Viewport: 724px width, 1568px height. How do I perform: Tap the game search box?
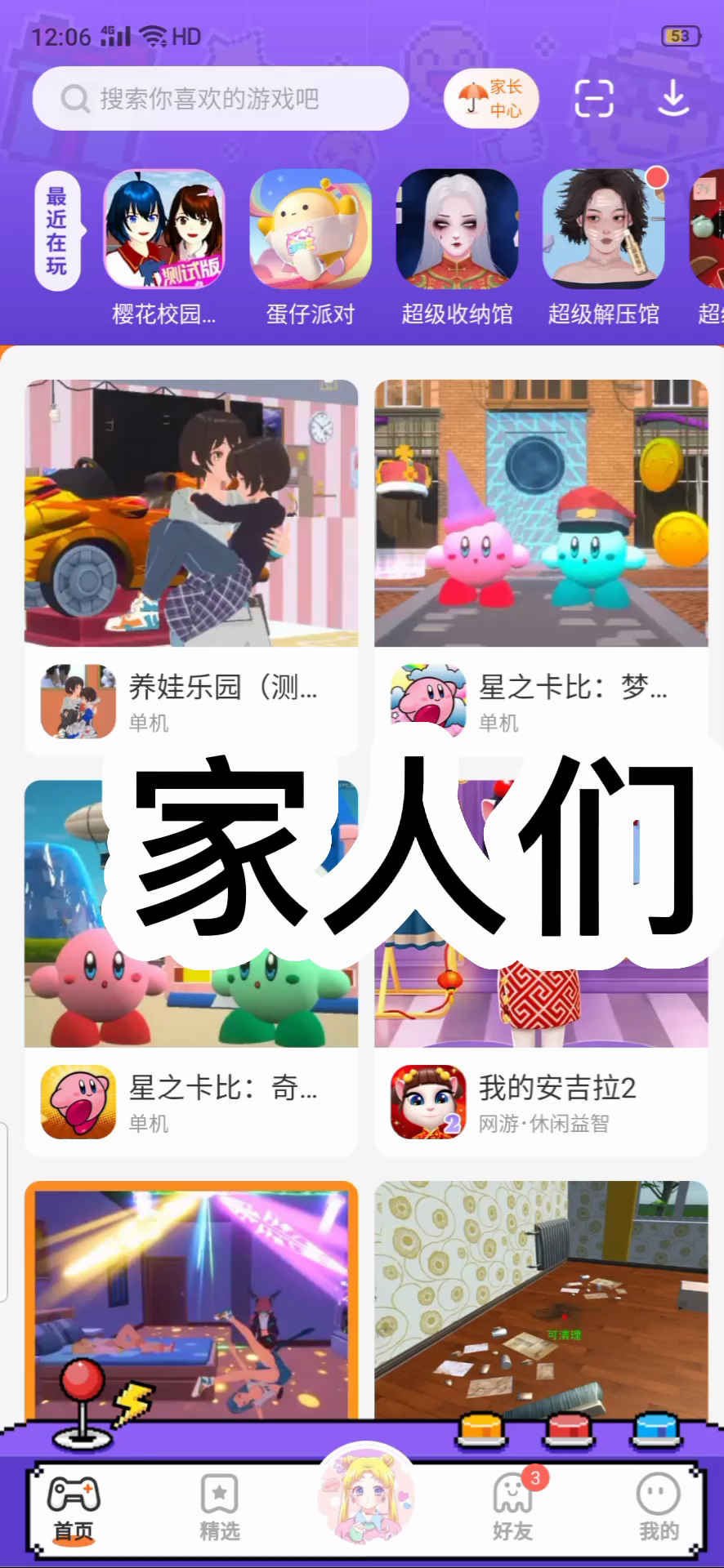(x=219, y=99)
